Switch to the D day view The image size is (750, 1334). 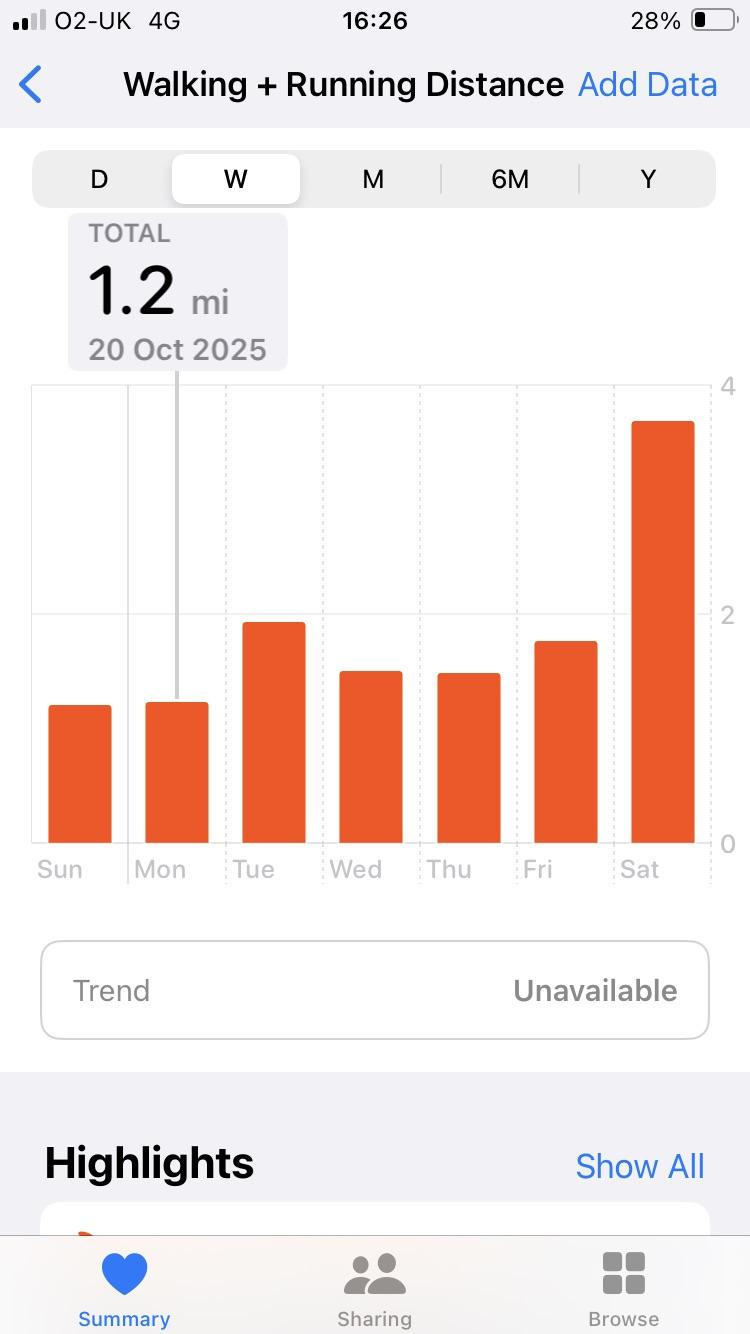[99, 179]
